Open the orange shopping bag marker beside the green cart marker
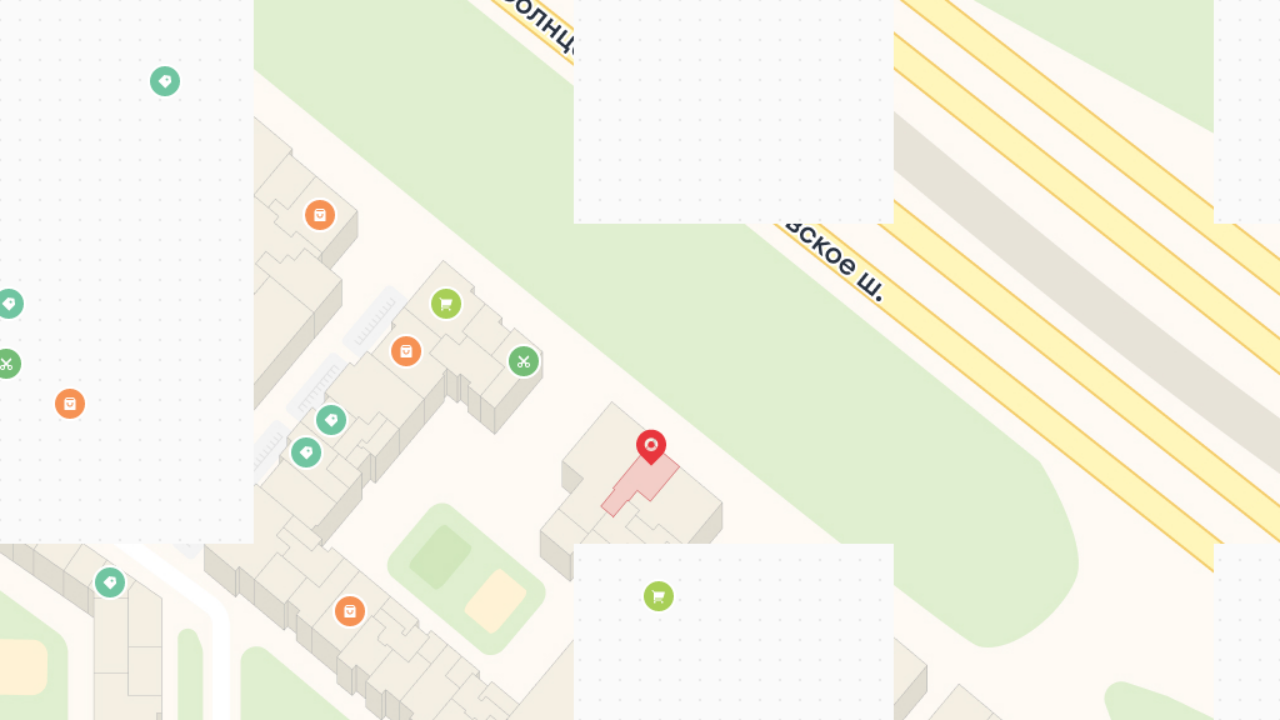 (x=406, y=351)
